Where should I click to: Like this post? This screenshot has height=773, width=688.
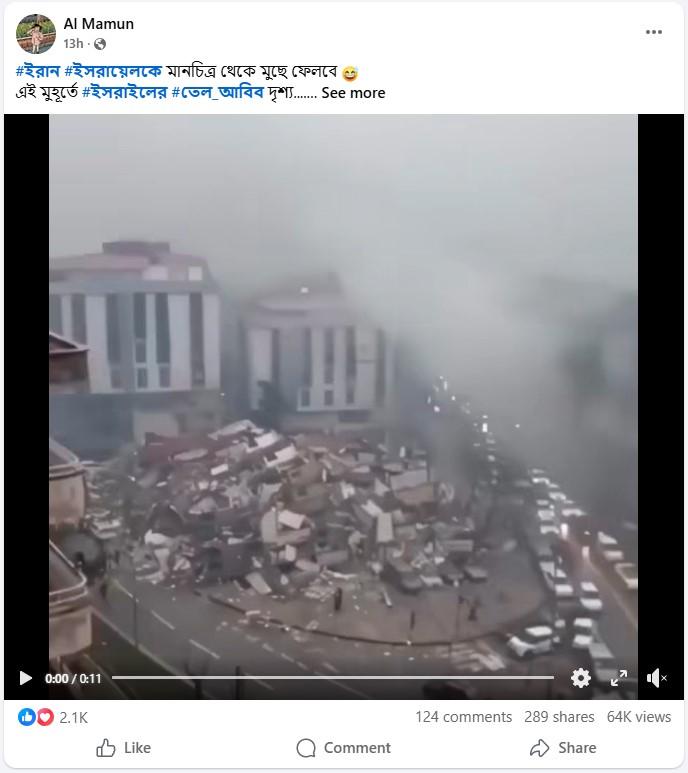pyautogui.click(x=123, y=747)
